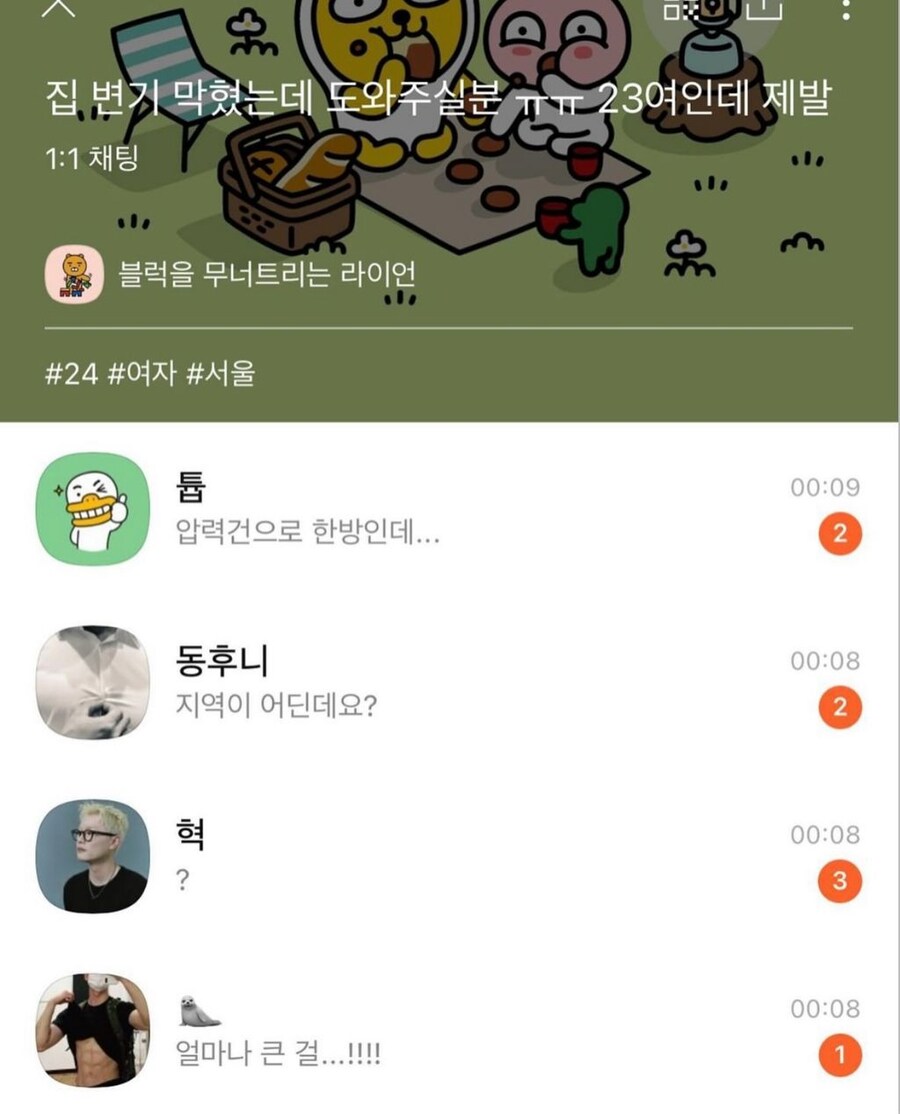900x1114 pixels.
Task: Collapse the screen with the top-left arrow
Action: [62, 8]
